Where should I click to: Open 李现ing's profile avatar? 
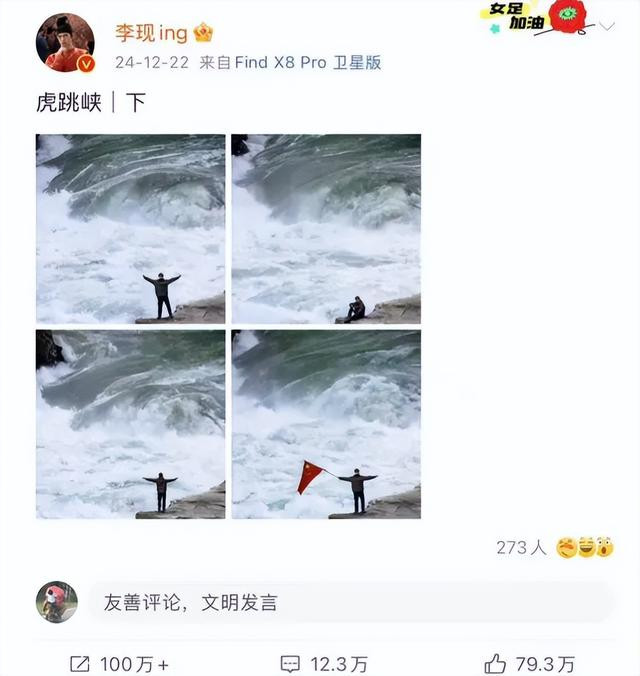65,43
